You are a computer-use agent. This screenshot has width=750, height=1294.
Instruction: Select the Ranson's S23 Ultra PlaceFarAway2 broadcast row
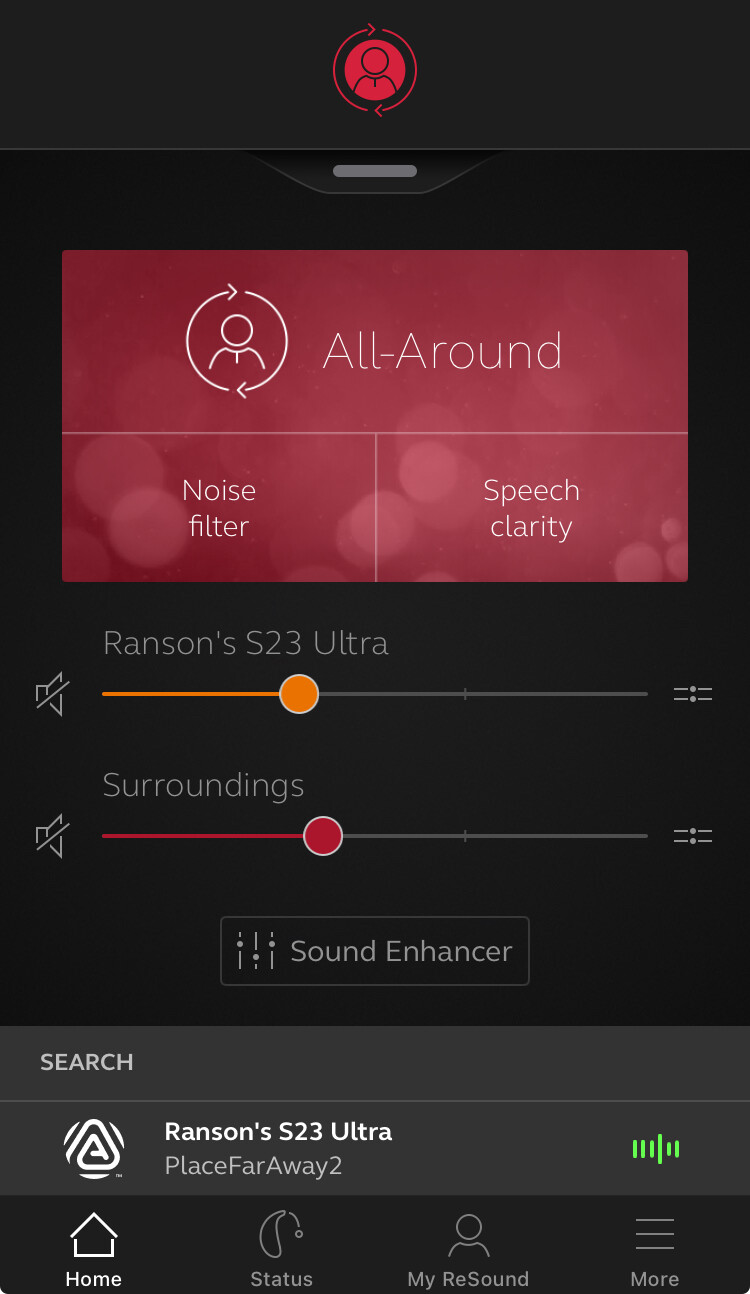375,1148
